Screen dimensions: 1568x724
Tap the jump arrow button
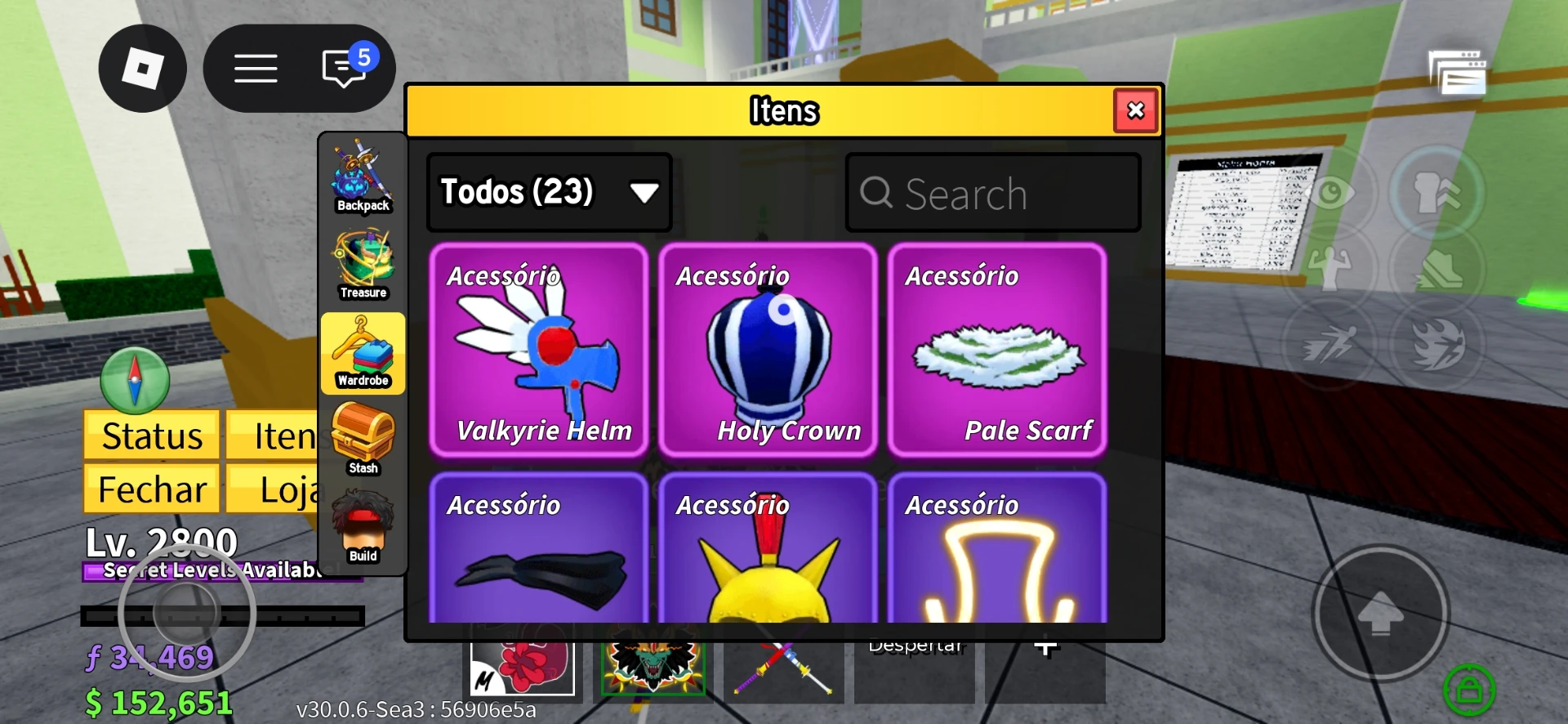click(x=1380, y=613)
